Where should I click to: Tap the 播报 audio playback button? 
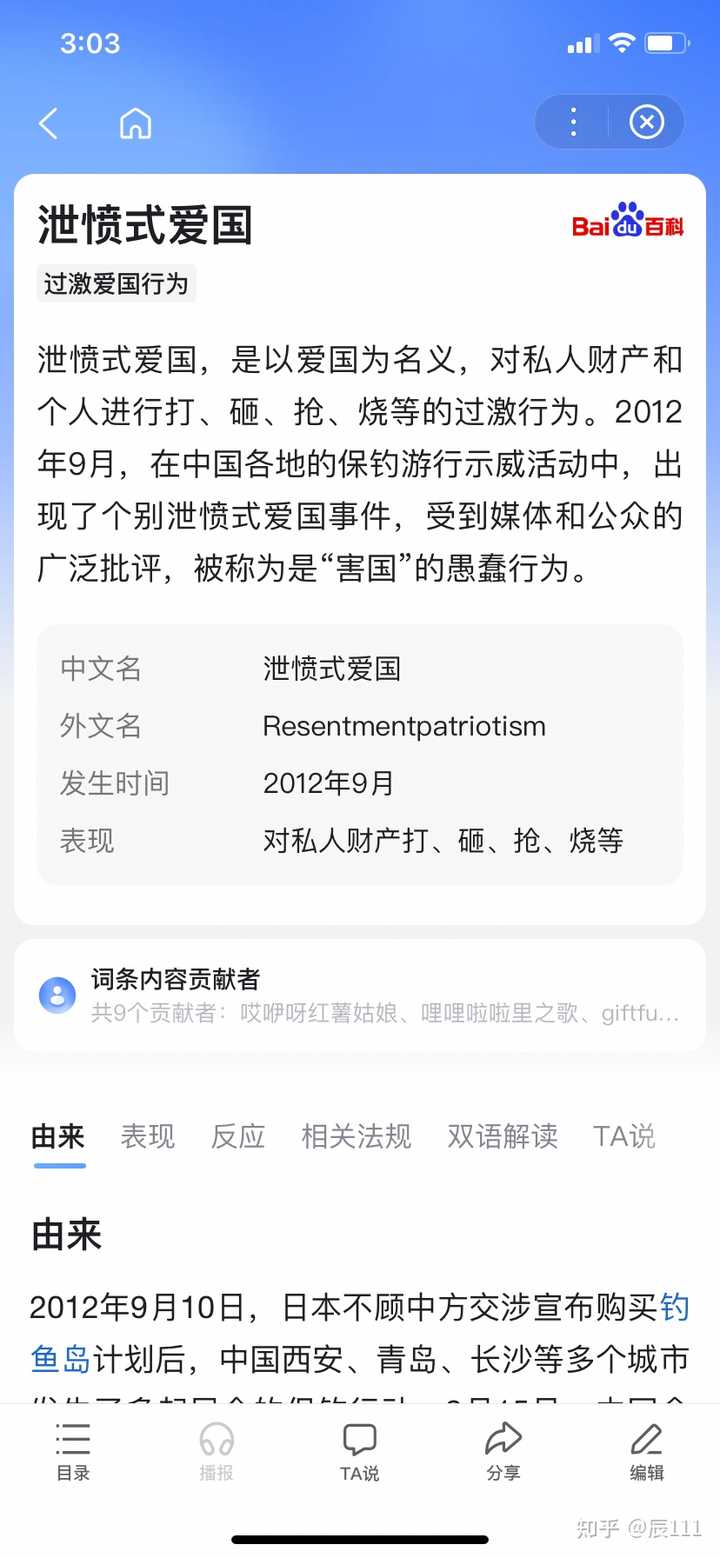pos(216,1452)
